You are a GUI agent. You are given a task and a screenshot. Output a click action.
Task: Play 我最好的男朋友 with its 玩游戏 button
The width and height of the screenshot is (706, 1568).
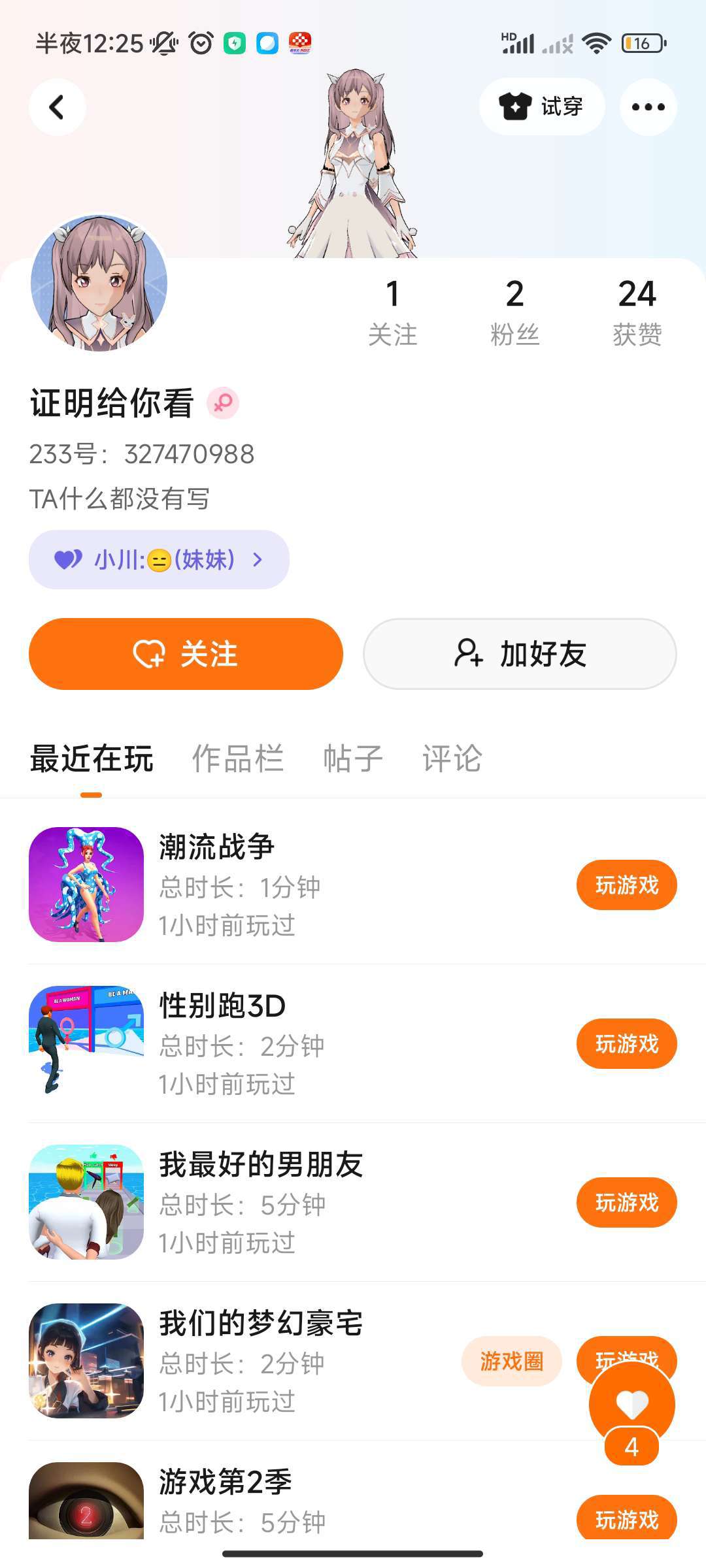pos(626,1203)
